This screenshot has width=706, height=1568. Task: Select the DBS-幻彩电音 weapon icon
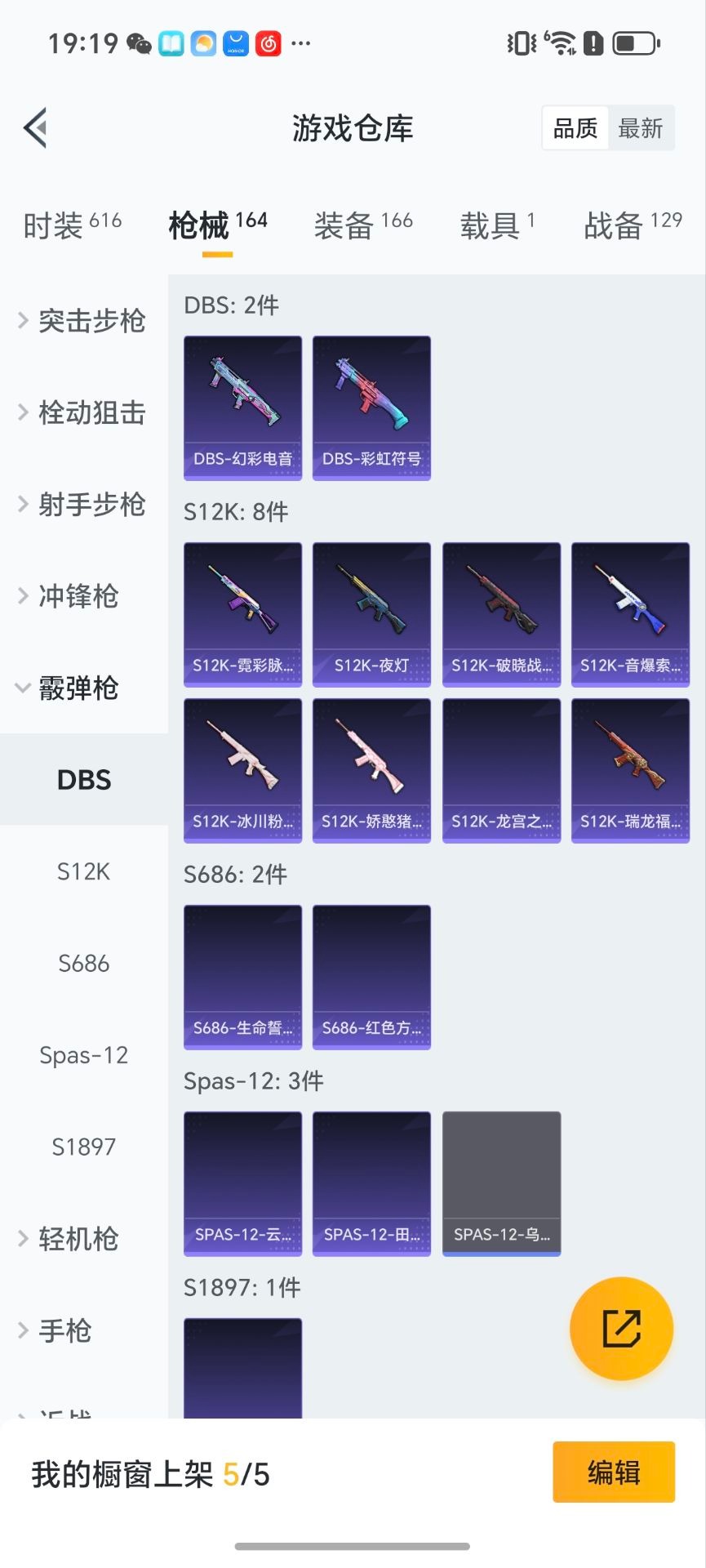(x=242, y=400)
